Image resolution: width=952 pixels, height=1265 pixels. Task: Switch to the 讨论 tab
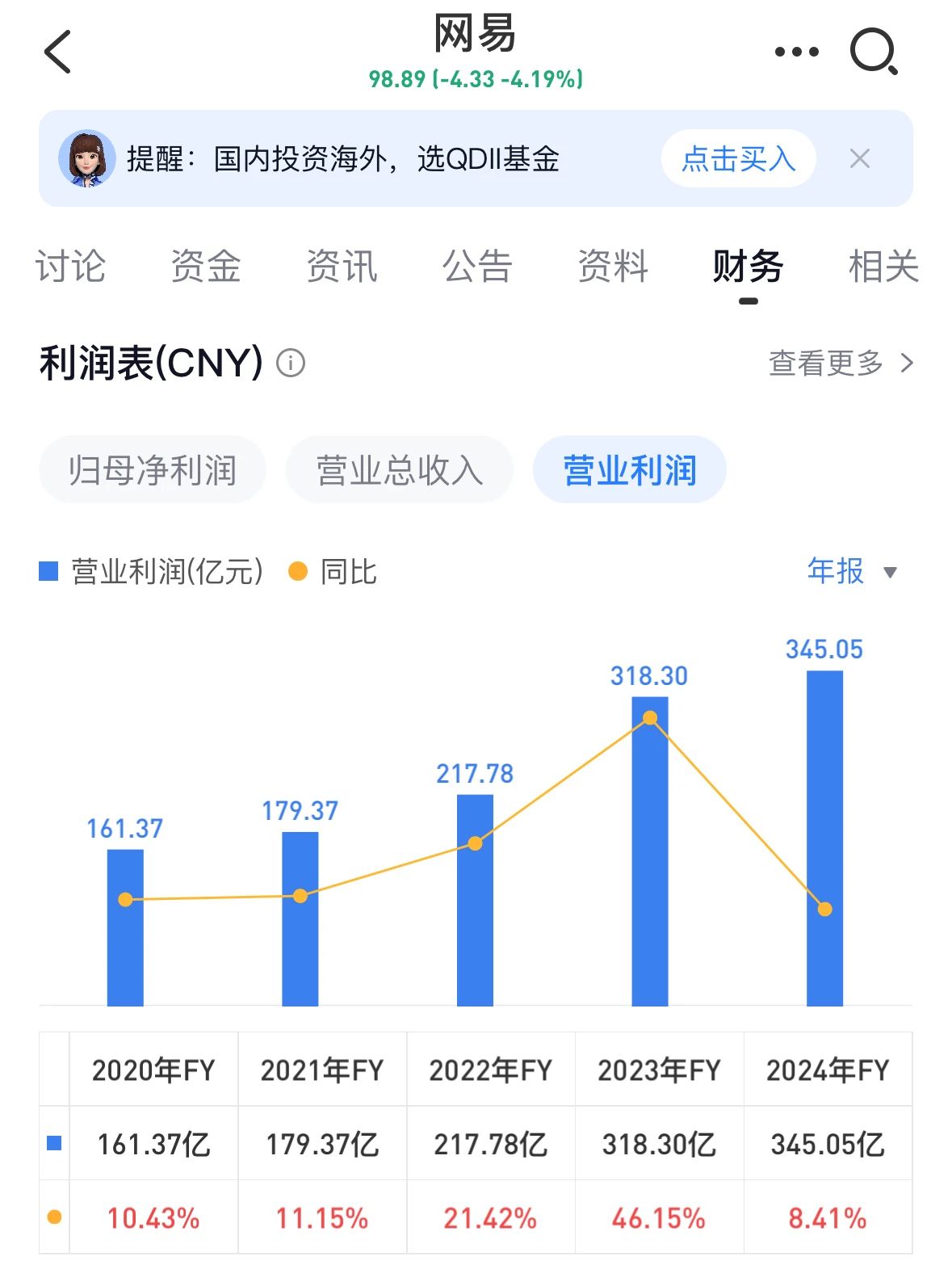71,267
